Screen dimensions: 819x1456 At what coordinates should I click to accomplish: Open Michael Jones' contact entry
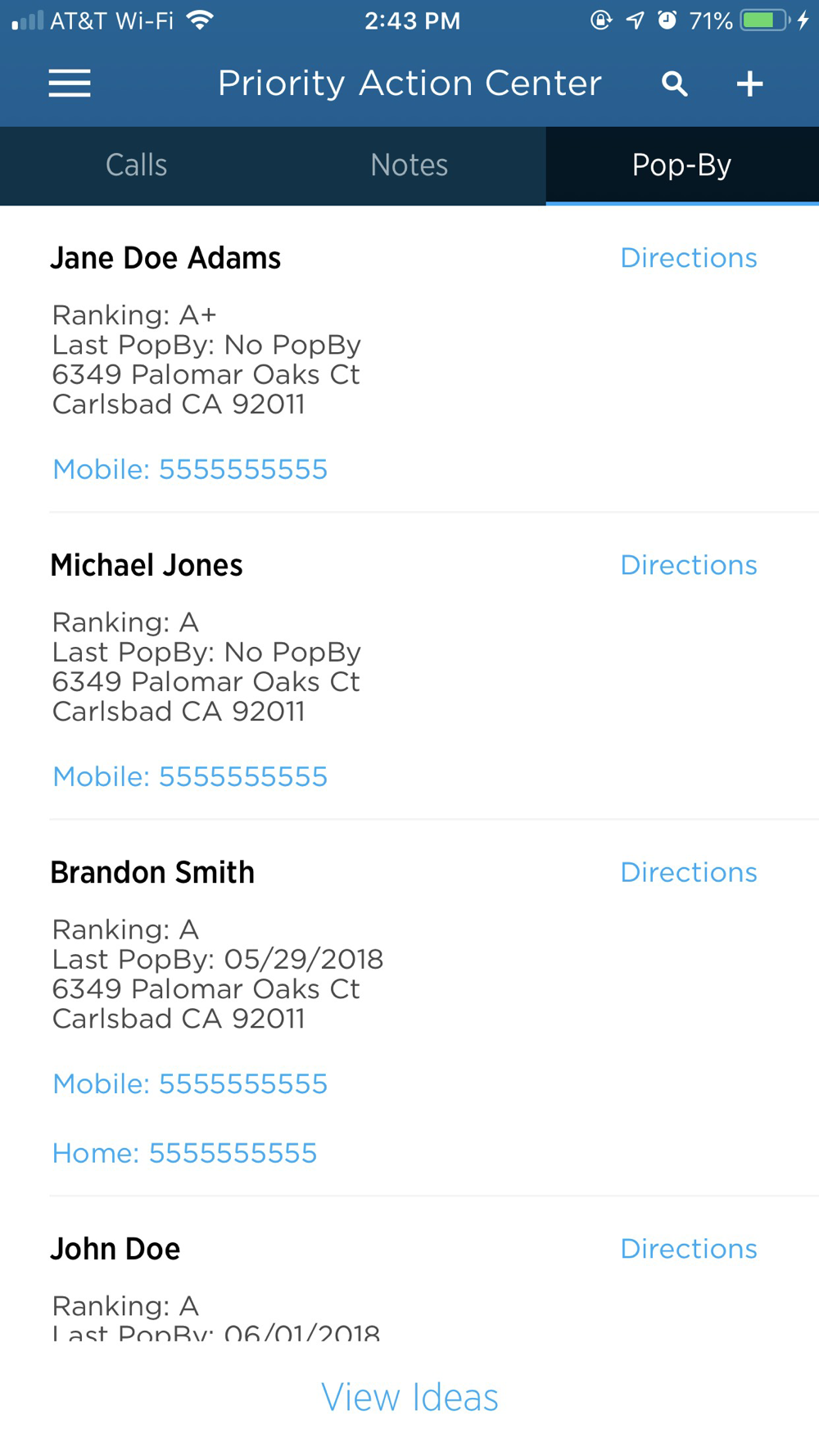pos(147,566)
